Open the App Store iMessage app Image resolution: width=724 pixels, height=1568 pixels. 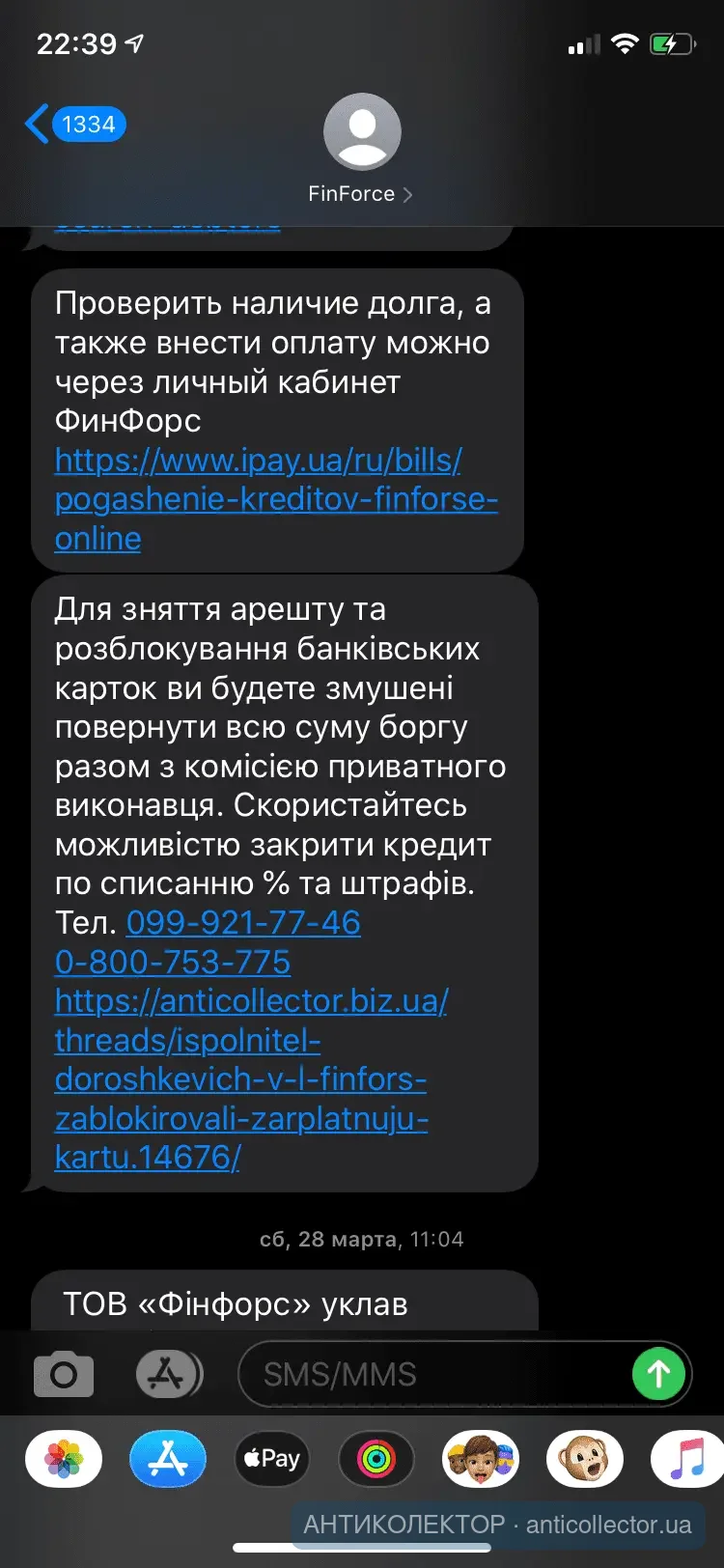pyautogui.click(x=168, y=1459)
